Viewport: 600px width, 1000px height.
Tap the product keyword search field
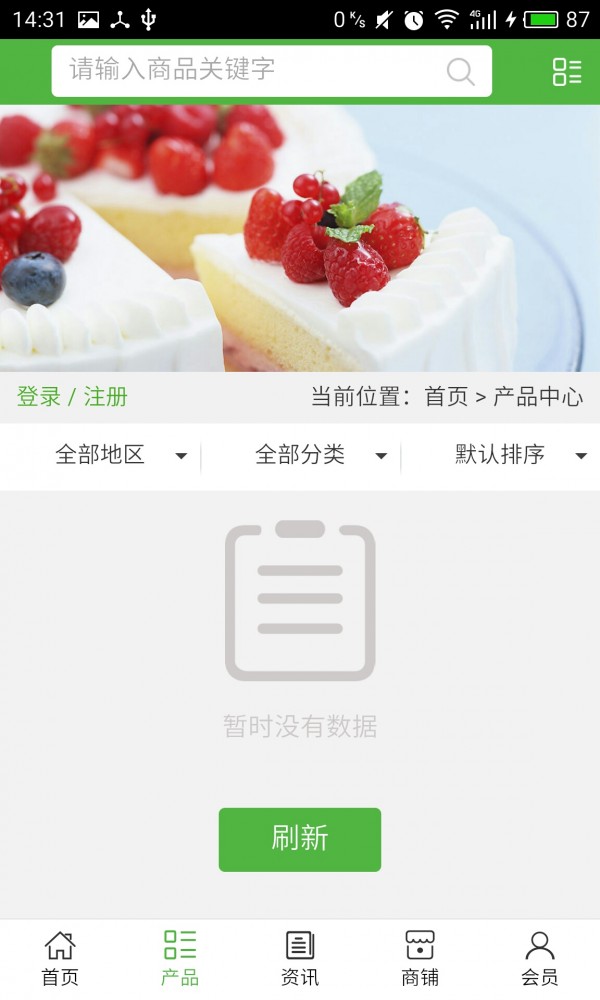(250, 71)
